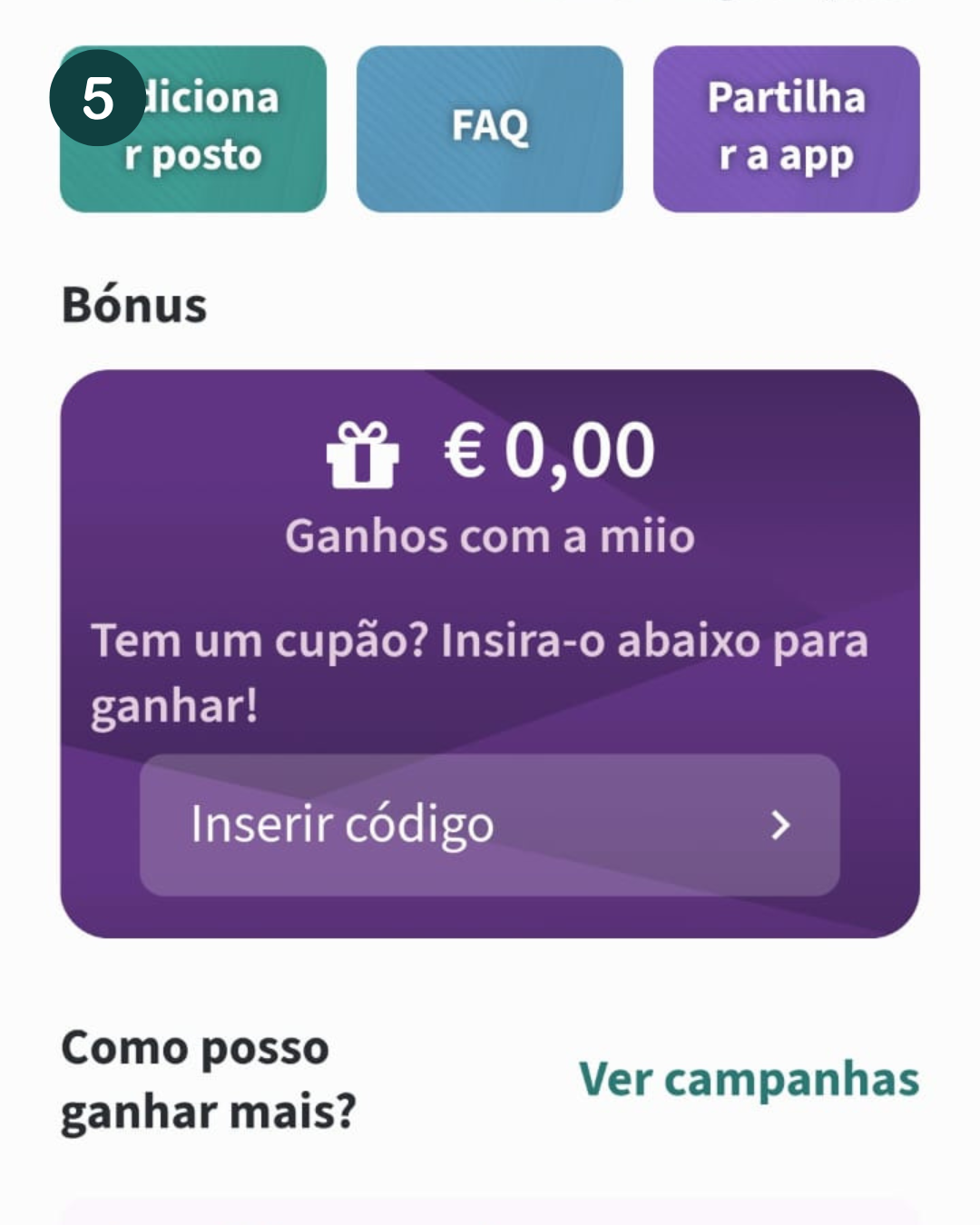980x1225 pixels.
Task: Open the FAQ section
Action: tap(490, 129)
